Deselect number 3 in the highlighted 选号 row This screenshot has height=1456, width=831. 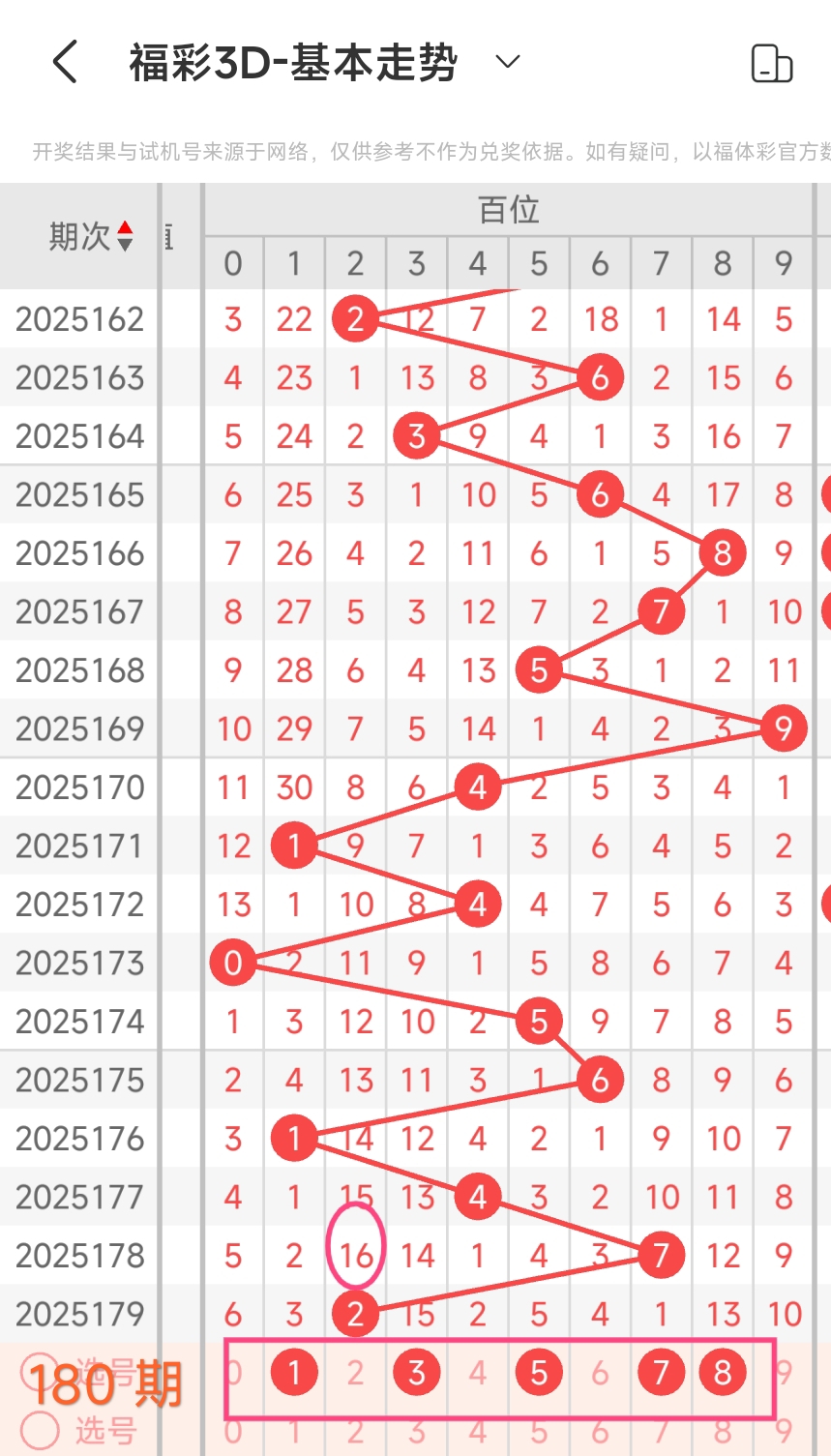[x=417, y=1372]
